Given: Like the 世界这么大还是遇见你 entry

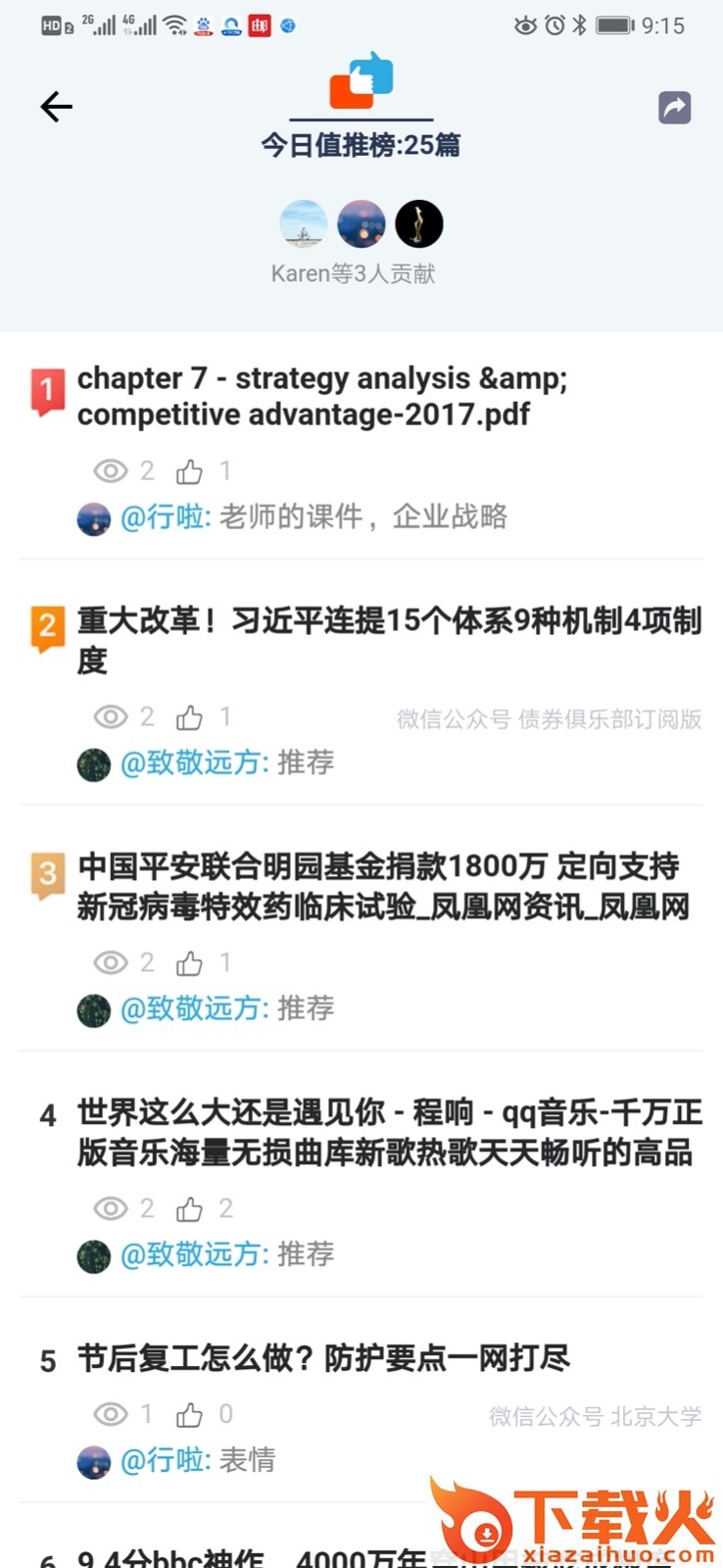Looking at the screenshot, I should 190,1210.
